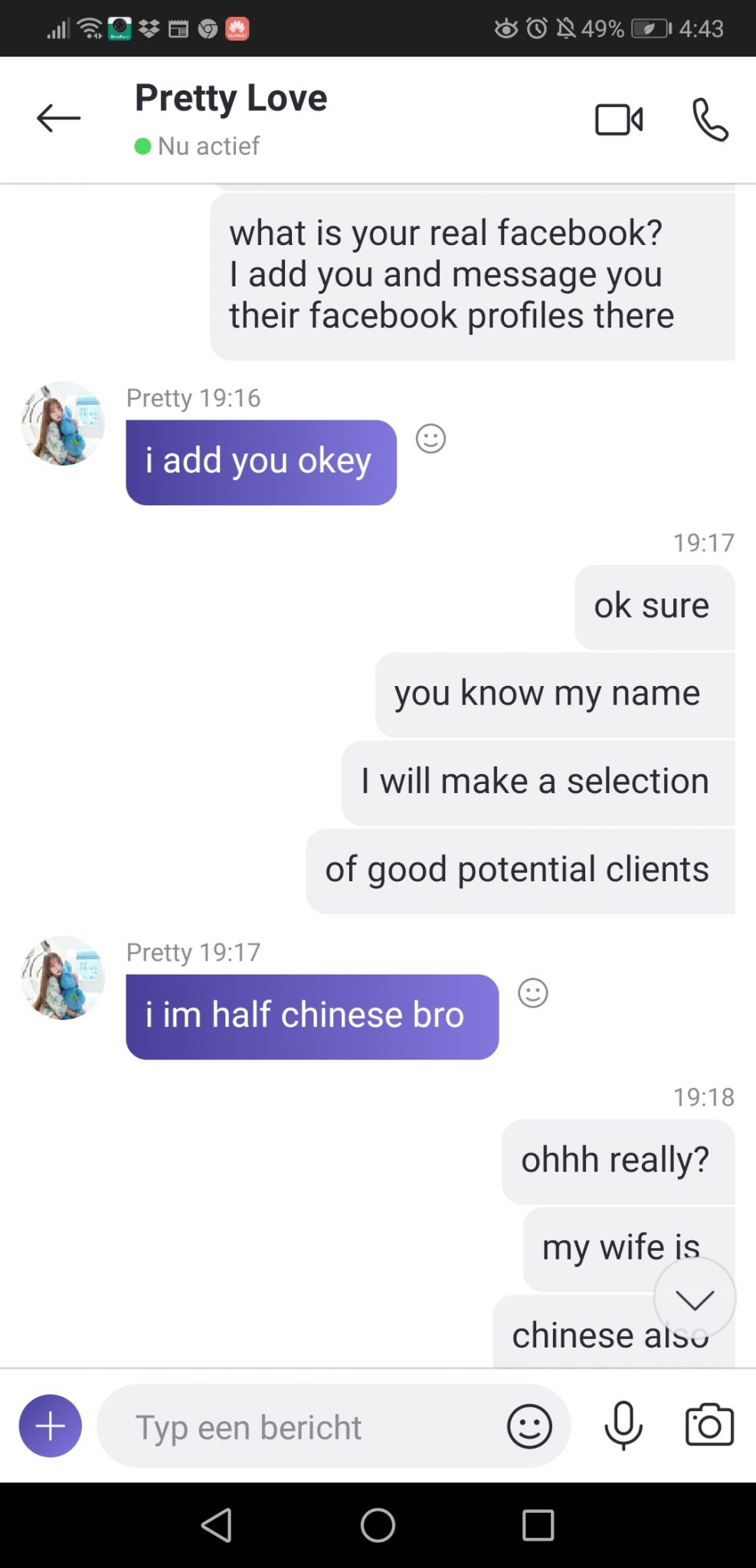Image resolution: width=756 pixels, height=1568 pixels.
Task: Open the plus attachment menu
Action: [51, 1426]
